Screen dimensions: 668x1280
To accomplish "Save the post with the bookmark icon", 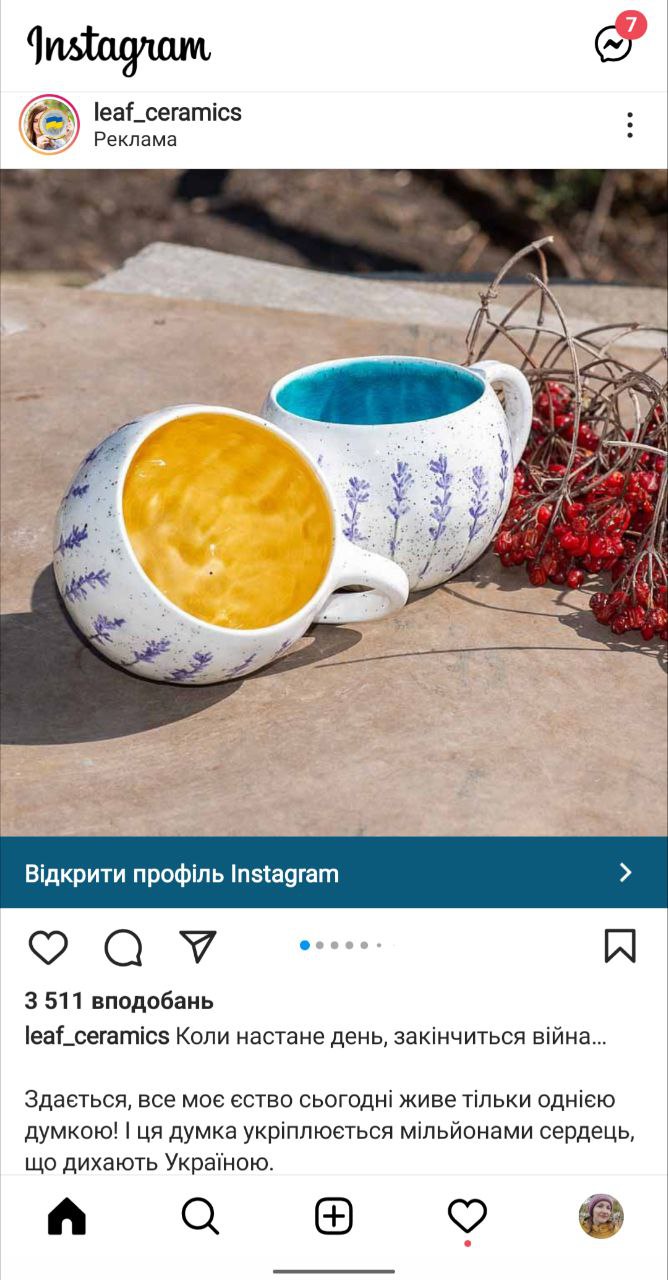I will [620, 946].
